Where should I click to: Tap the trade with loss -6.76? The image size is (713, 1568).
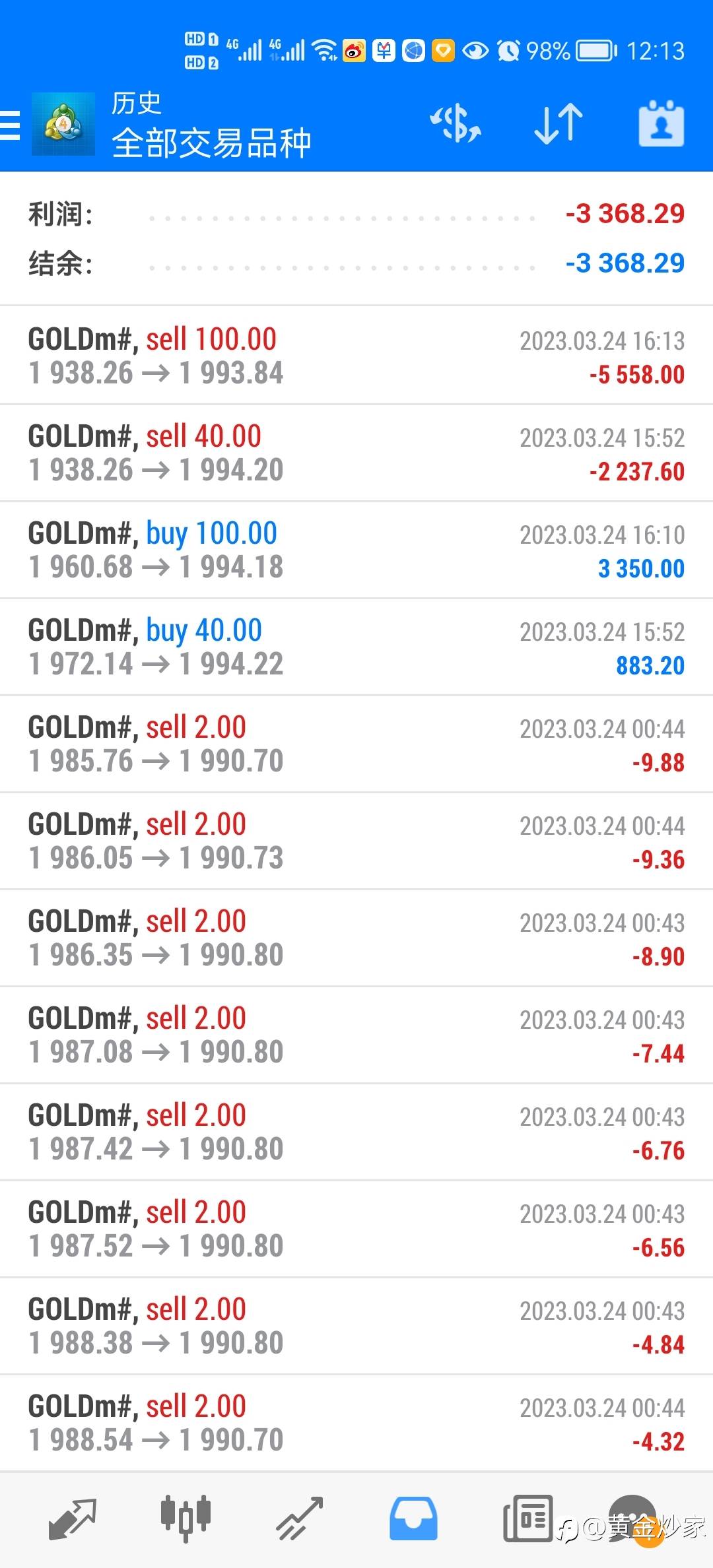click(356, 1132)
